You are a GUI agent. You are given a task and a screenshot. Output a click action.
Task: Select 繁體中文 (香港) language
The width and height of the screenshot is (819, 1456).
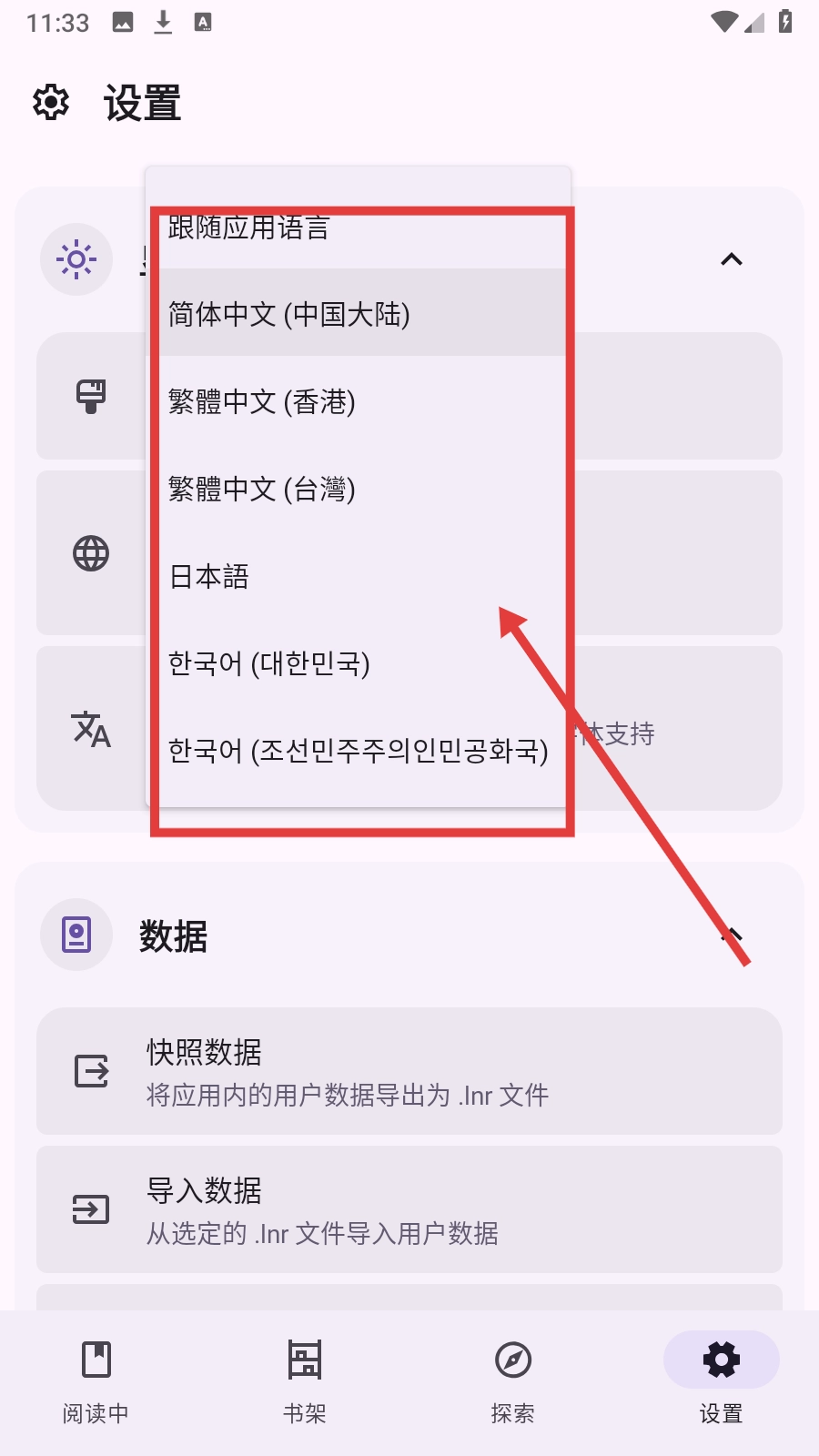click(x=355, y=401)
